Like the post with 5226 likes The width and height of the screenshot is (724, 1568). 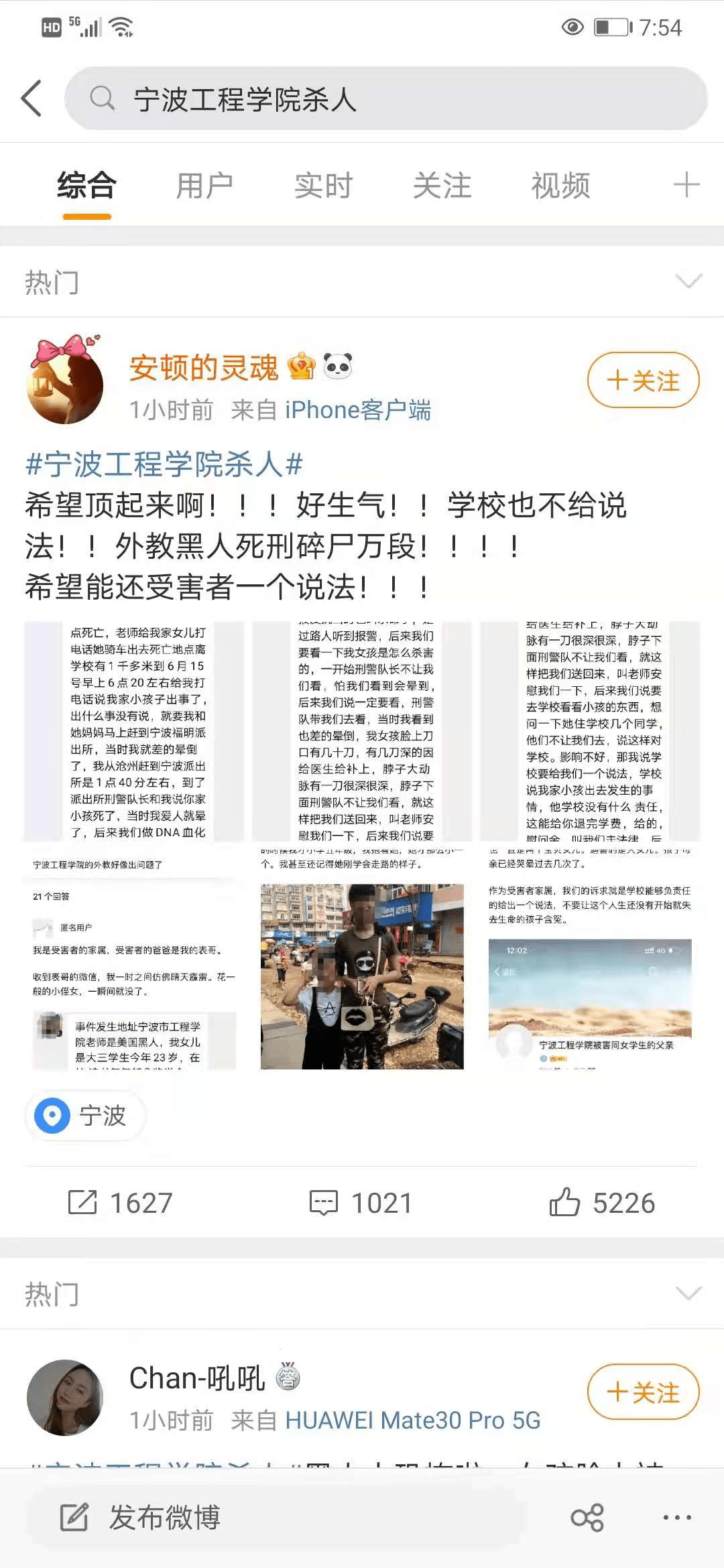pyautogui.click(x=601, y=1203)
